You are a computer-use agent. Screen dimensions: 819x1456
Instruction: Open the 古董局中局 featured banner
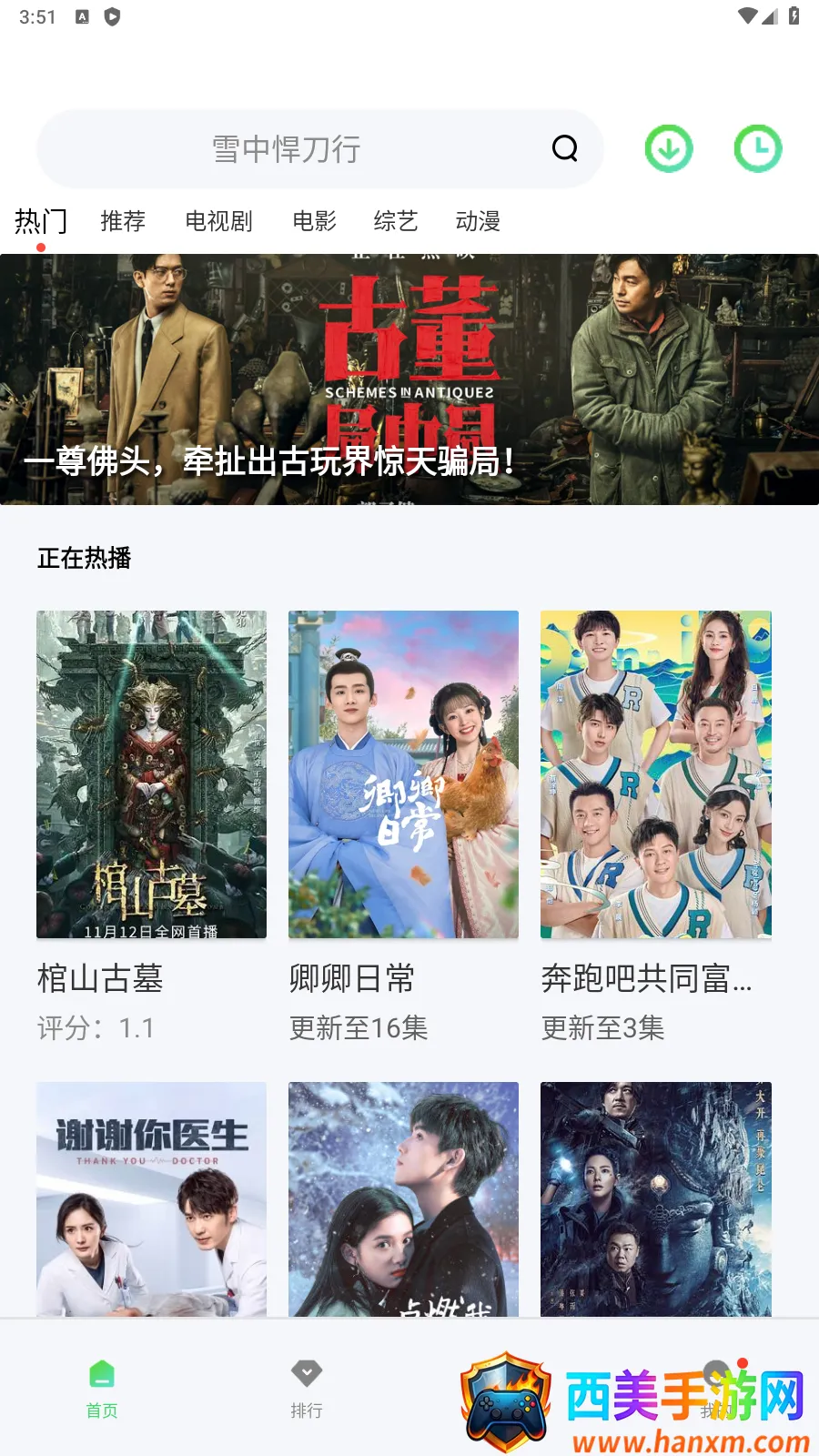[x=409, y=379]
